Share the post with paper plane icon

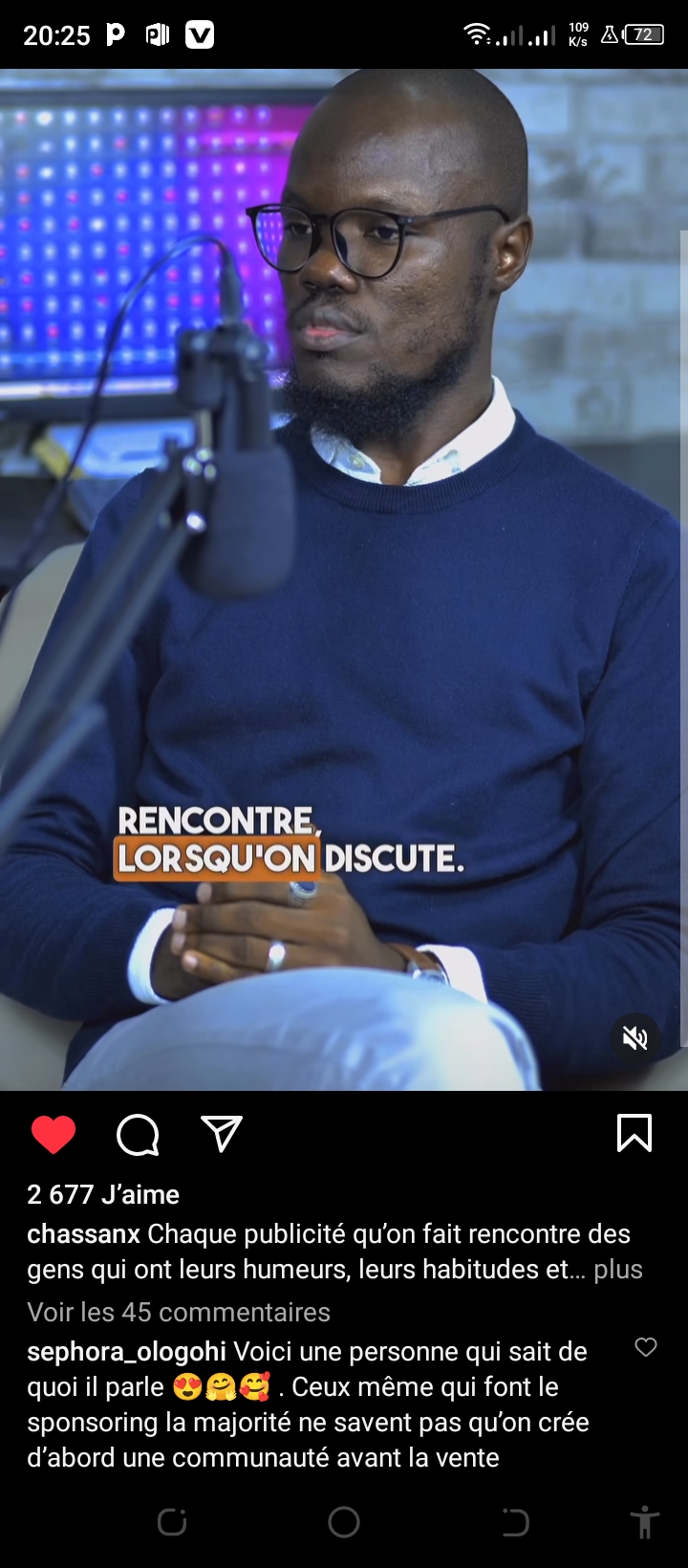[222, 1134]
